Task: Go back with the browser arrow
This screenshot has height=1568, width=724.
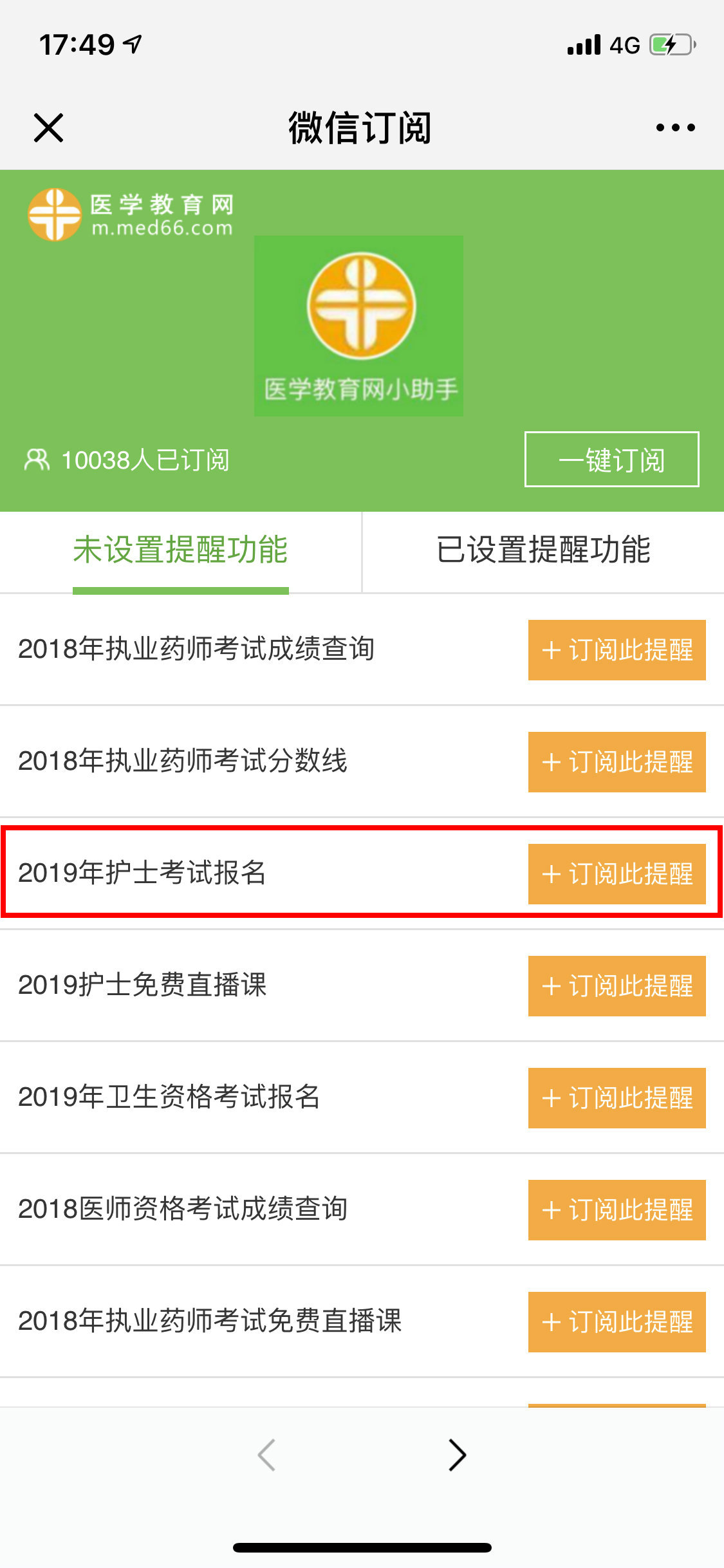Action: pos(266,1455)
